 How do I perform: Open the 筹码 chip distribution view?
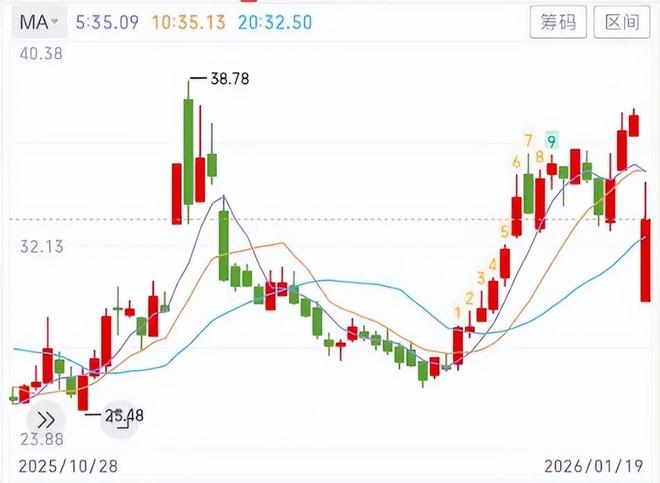pyautogui.click(x=558, y=22)
